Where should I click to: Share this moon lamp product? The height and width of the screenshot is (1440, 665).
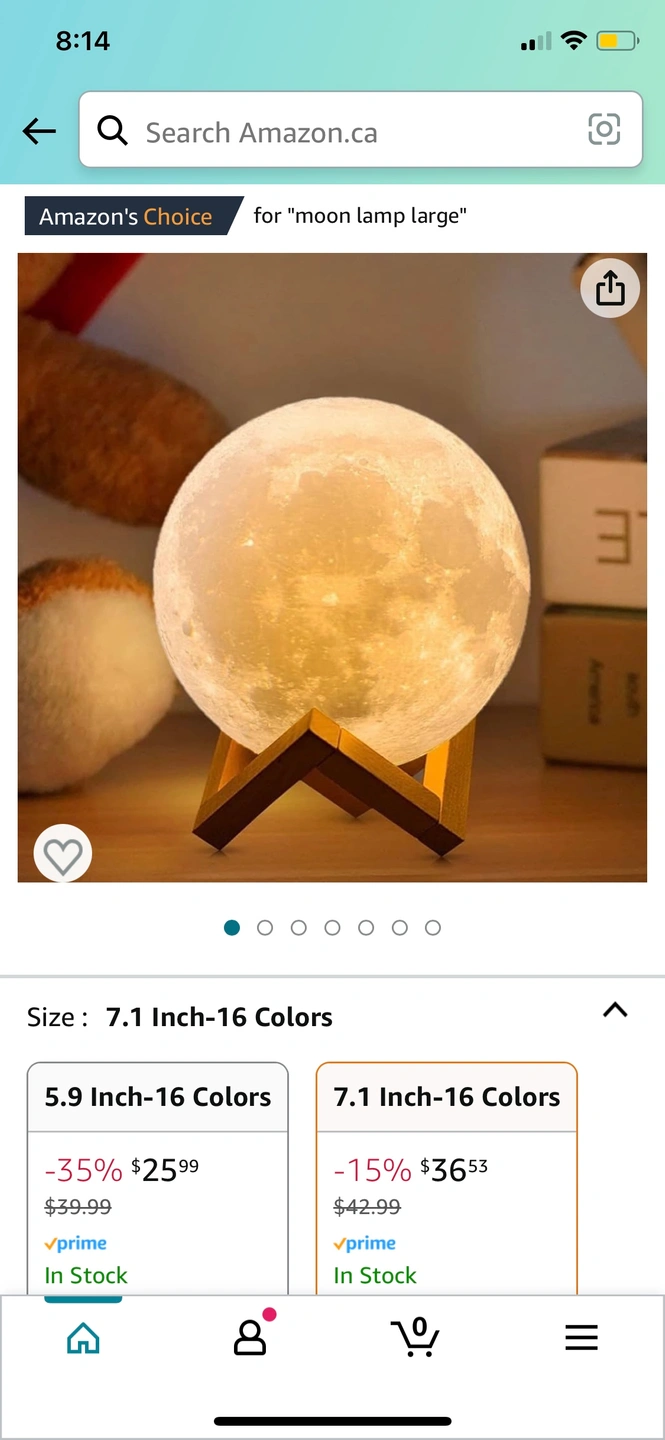tap(610, 289)
